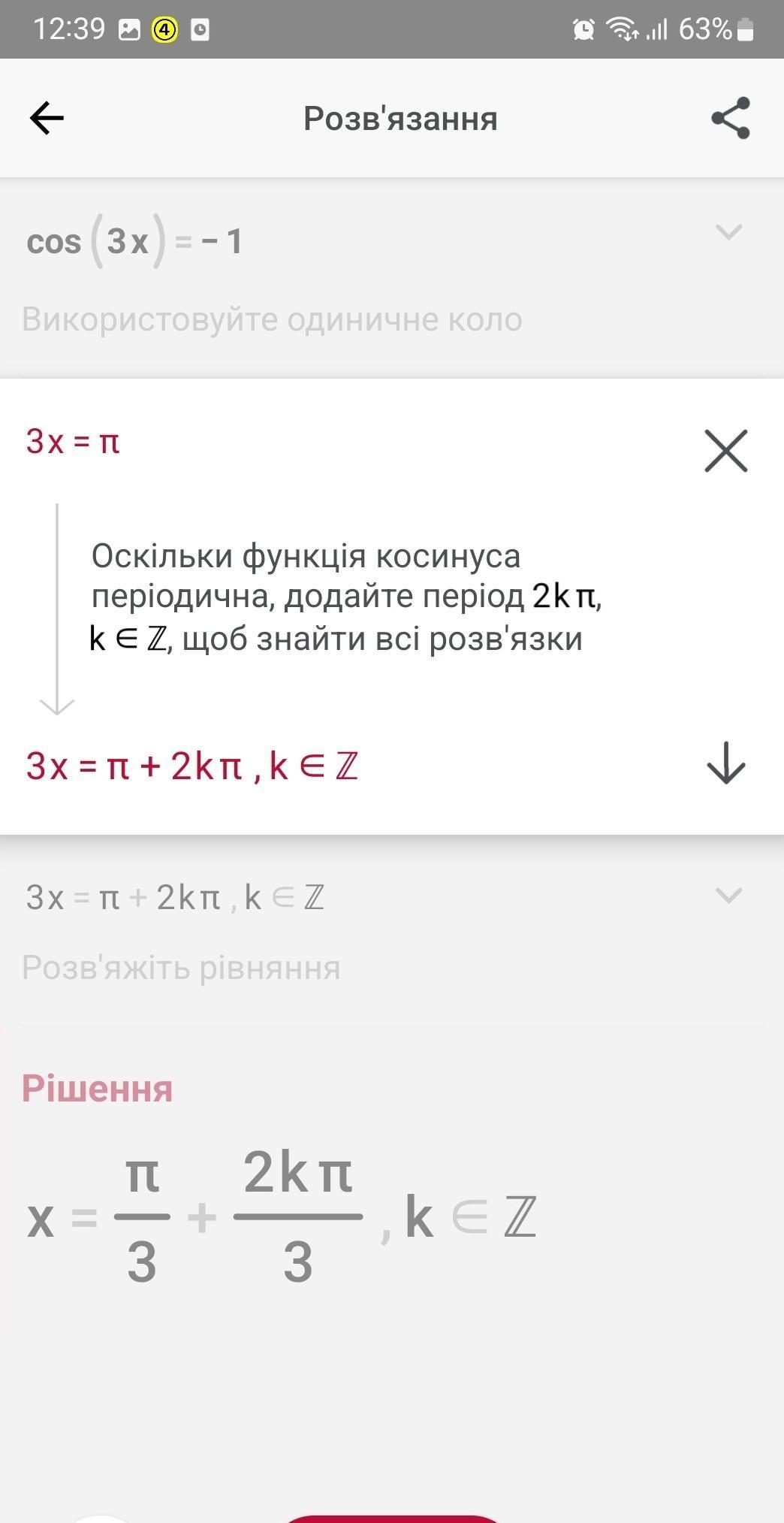Go back using the top arrow

(x=47, y=118)
